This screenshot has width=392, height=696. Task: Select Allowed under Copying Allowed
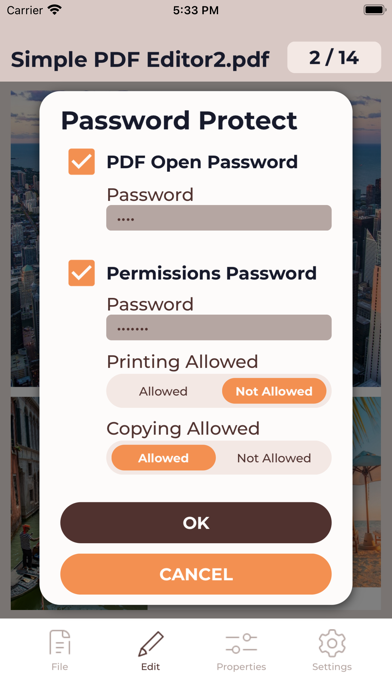(163, 458)
